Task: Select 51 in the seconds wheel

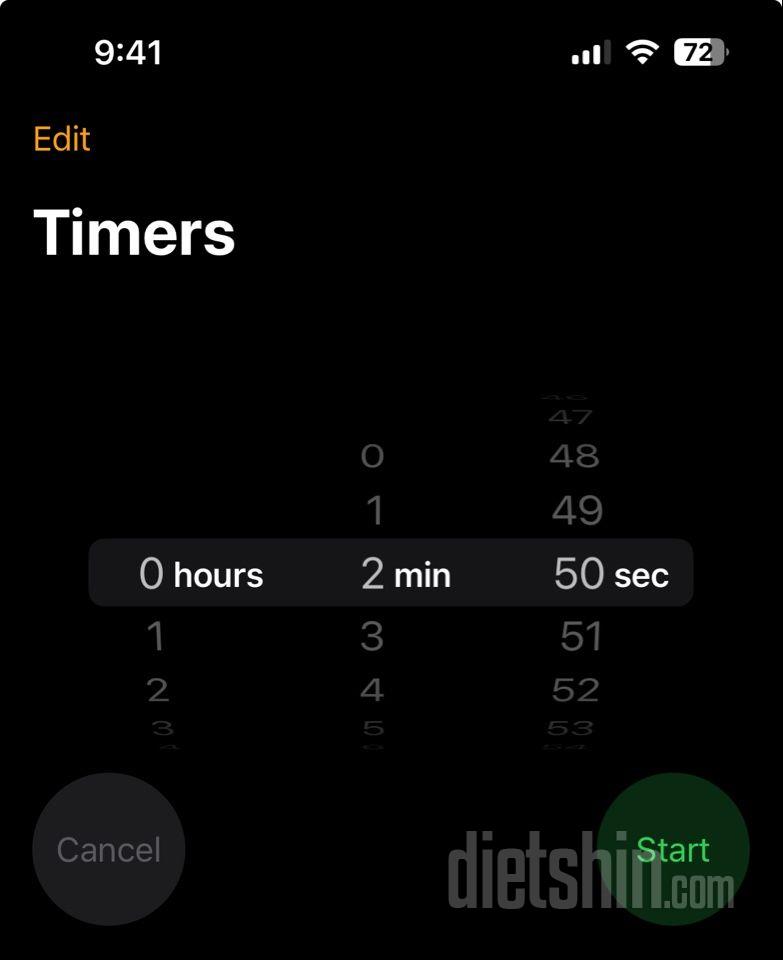Action: (580, 637)
